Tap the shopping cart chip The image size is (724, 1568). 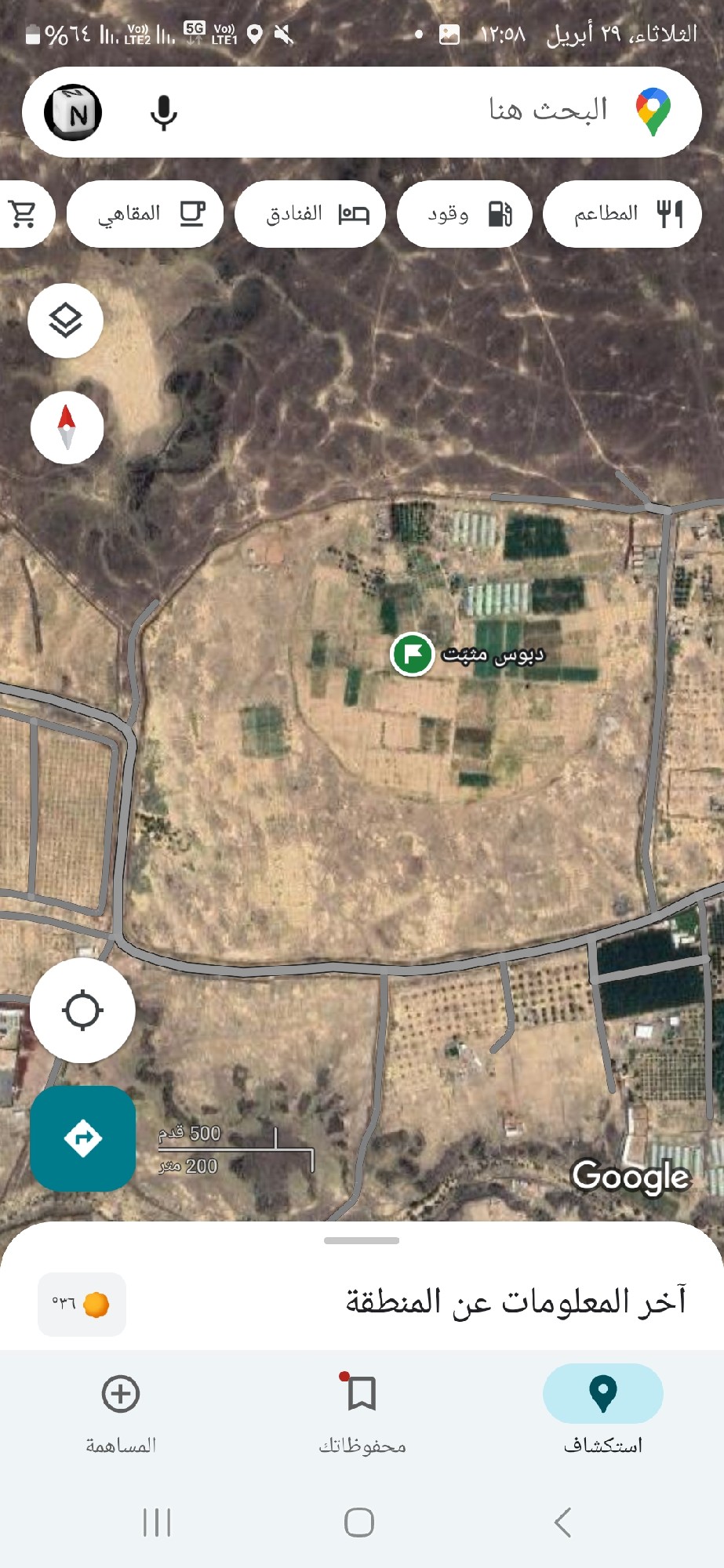(24, 214)
